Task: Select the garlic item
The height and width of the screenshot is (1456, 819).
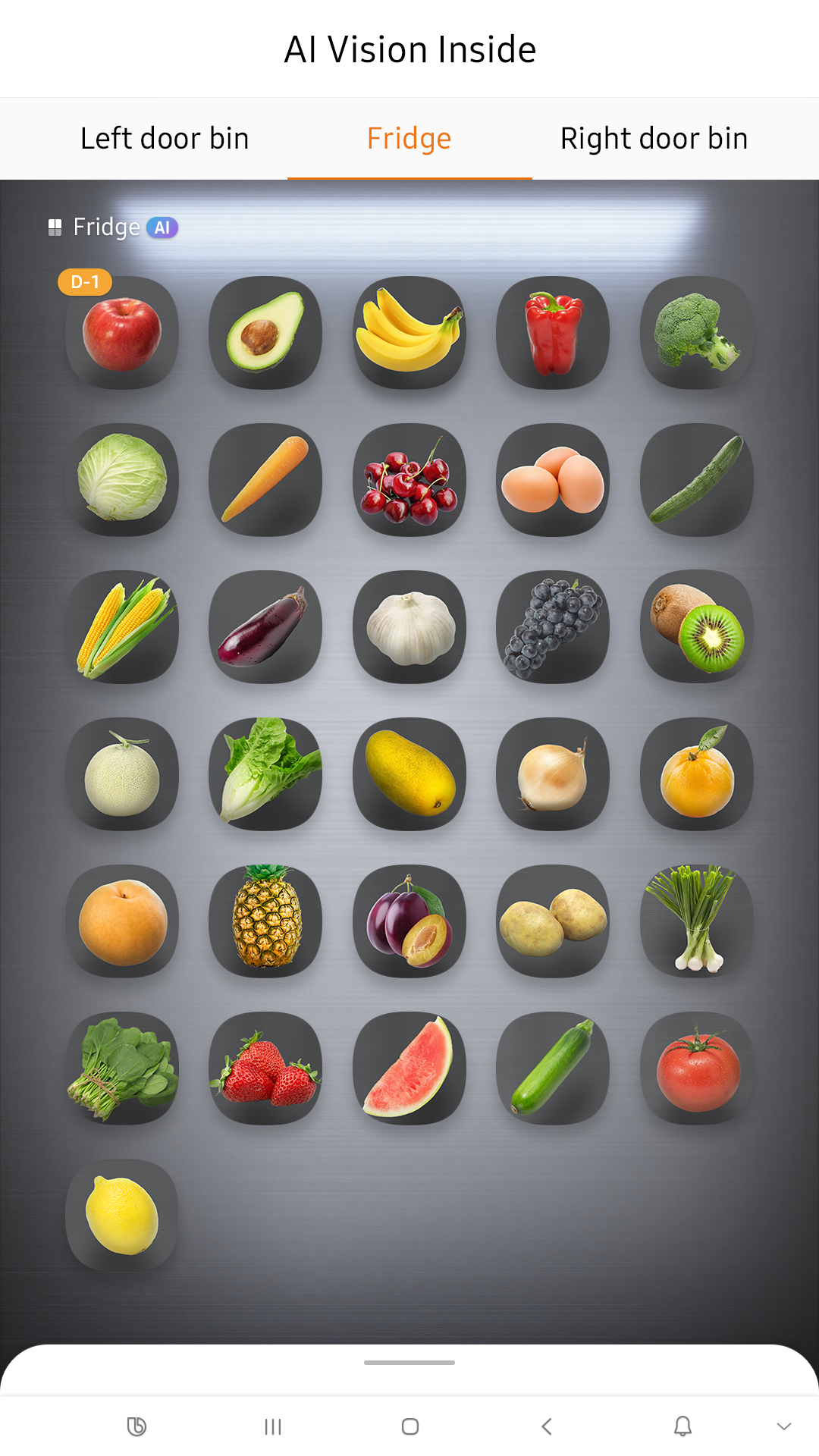Action: (x=409, y=626)
